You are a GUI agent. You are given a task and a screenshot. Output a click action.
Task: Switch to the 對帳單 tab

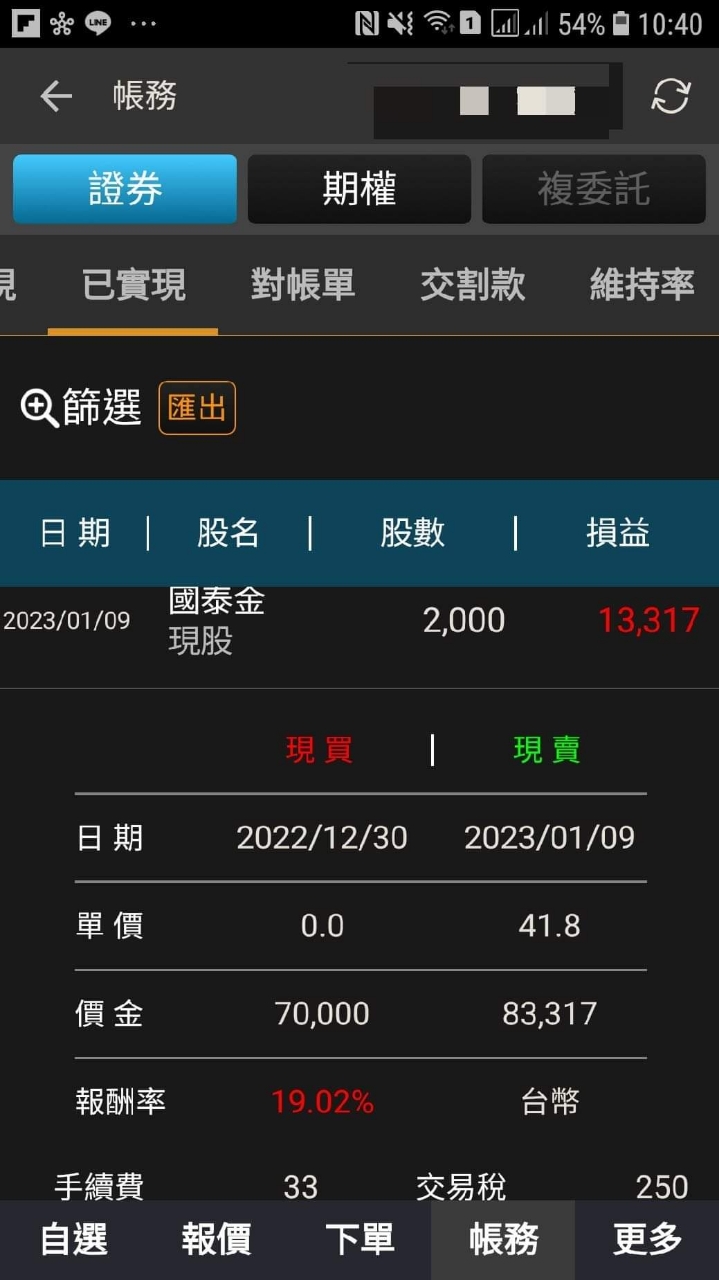point(302,286)
